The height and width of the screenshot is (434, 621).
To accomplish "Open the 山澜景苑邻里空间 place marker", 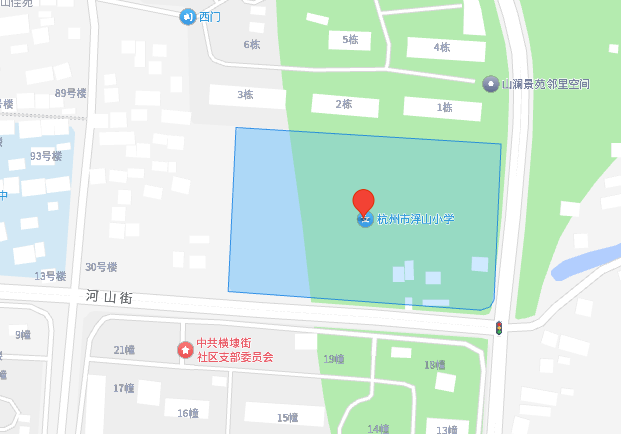I will (x=490, y=84).
